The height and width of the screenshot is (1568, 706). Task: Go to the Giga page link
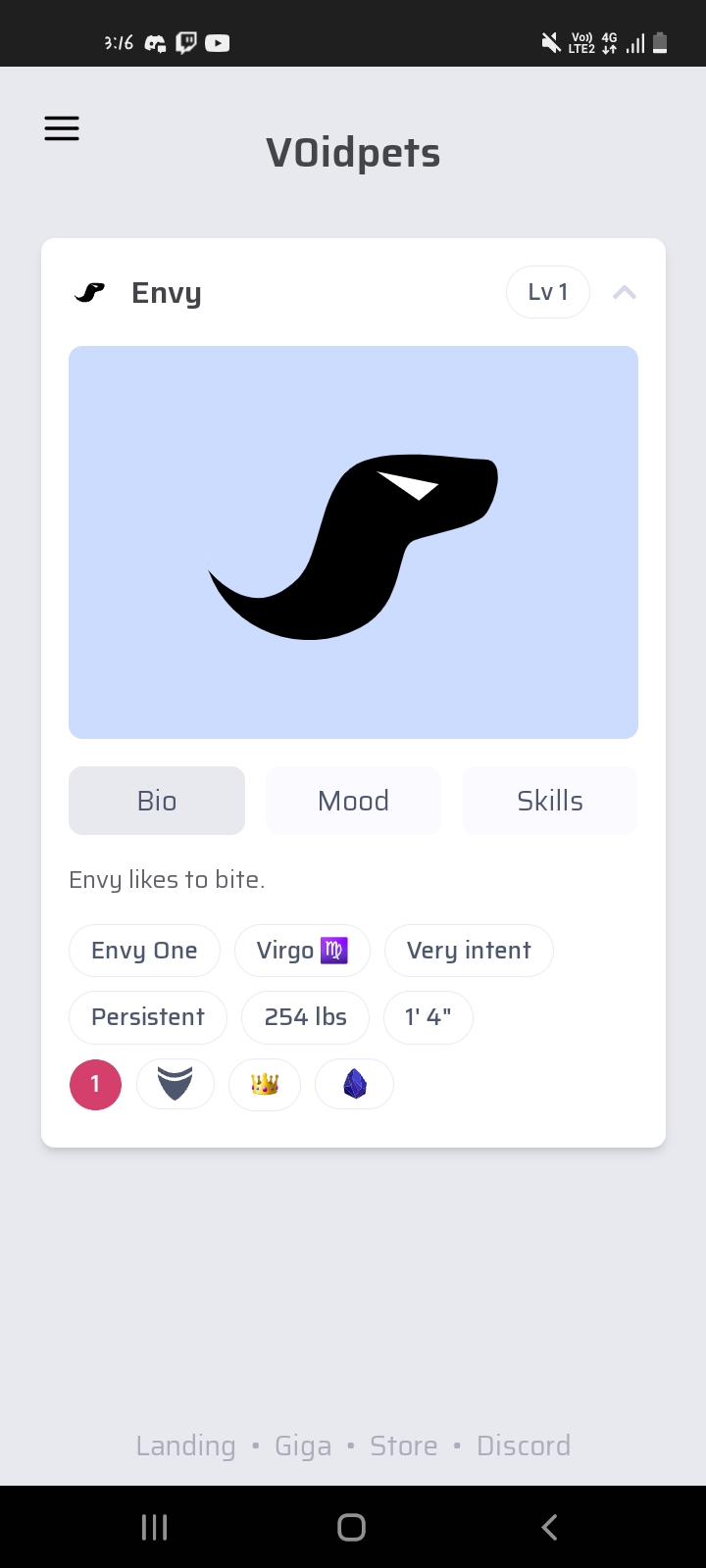302,1445
